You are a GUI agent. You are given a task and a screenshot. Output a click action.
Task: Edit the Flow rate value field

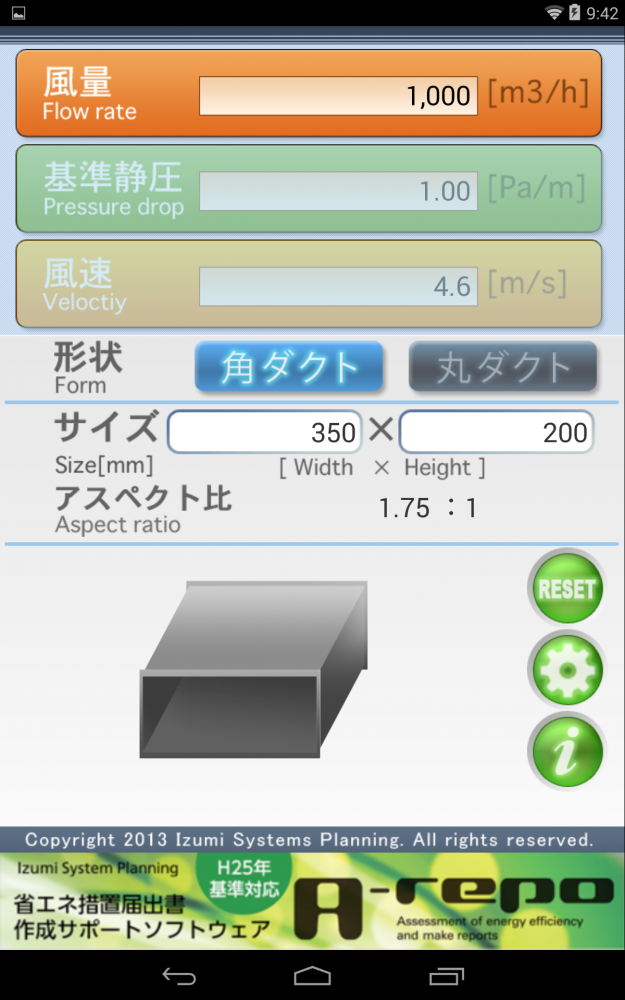(x=338, y=96)
